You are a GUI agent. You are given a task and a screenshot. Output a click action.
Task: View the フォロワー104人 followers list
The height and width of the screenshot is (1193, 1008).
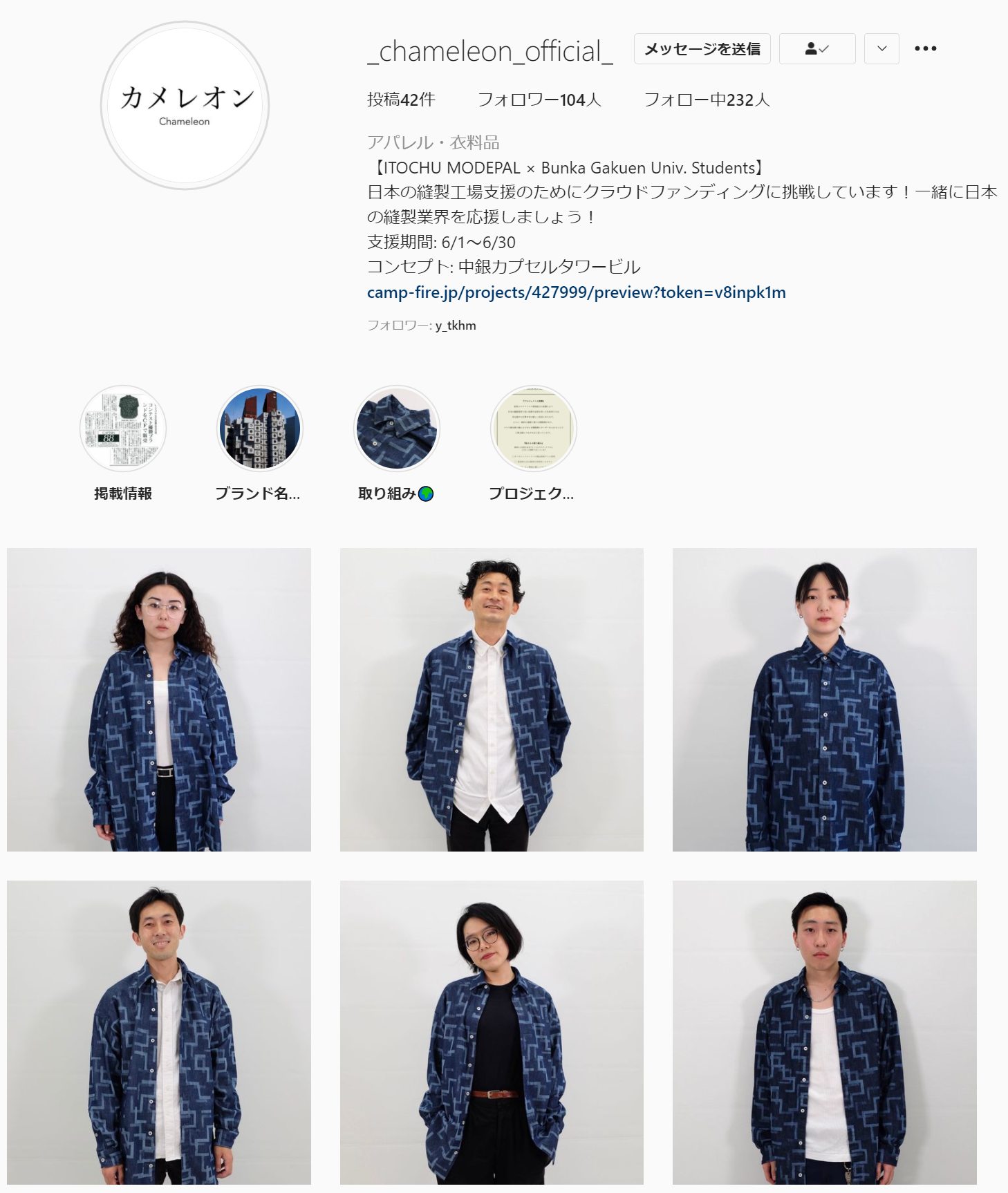(x=539, y=100)
